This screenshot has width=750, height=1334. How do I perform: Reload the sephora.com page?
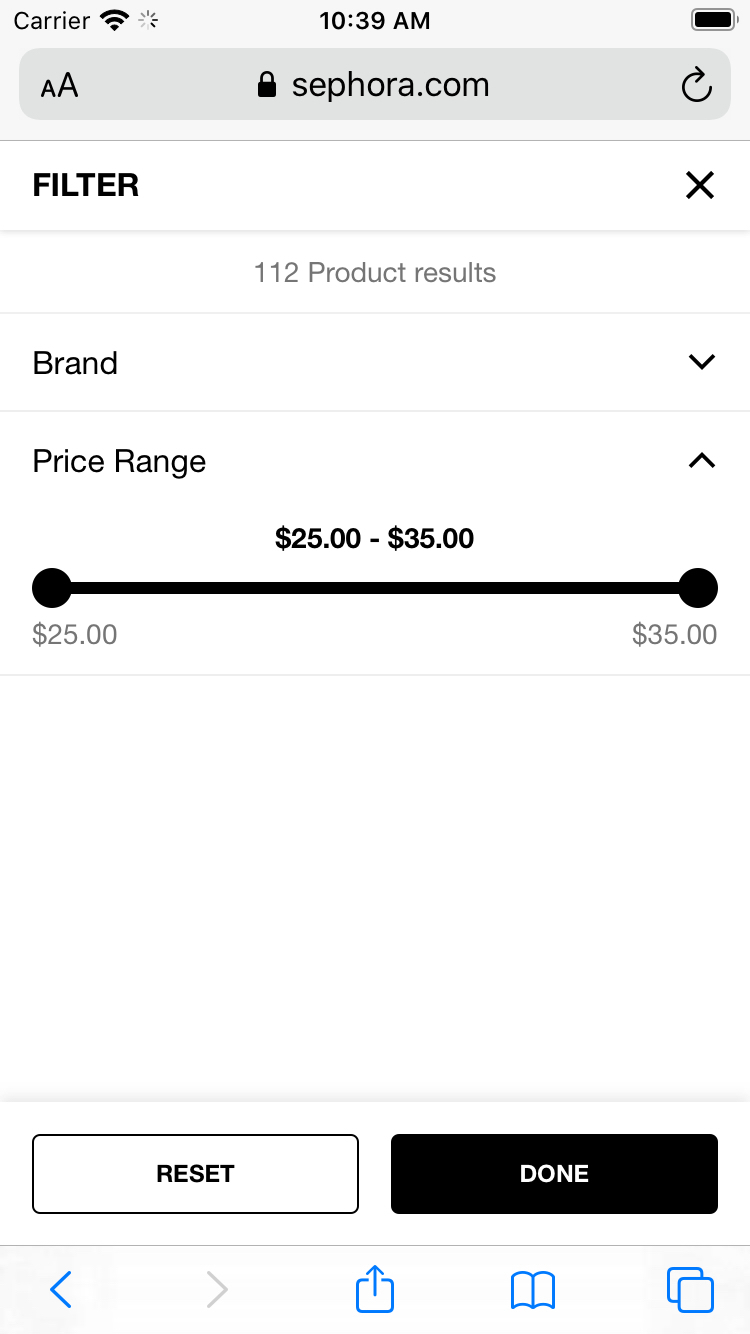tap(696, 86)
